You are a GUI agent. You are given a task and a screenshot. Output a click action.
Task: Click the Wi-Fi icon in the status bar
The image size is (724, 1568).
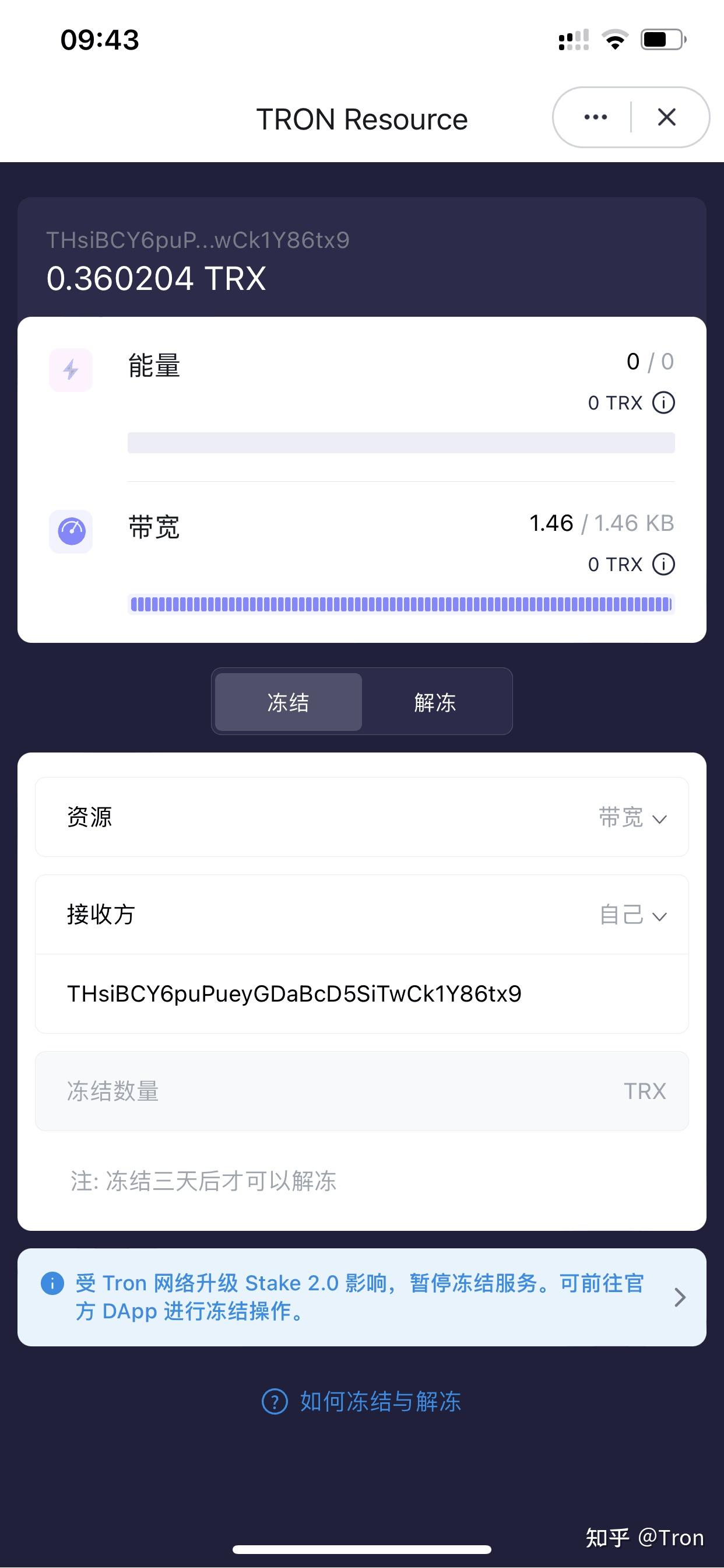[614, 38]
